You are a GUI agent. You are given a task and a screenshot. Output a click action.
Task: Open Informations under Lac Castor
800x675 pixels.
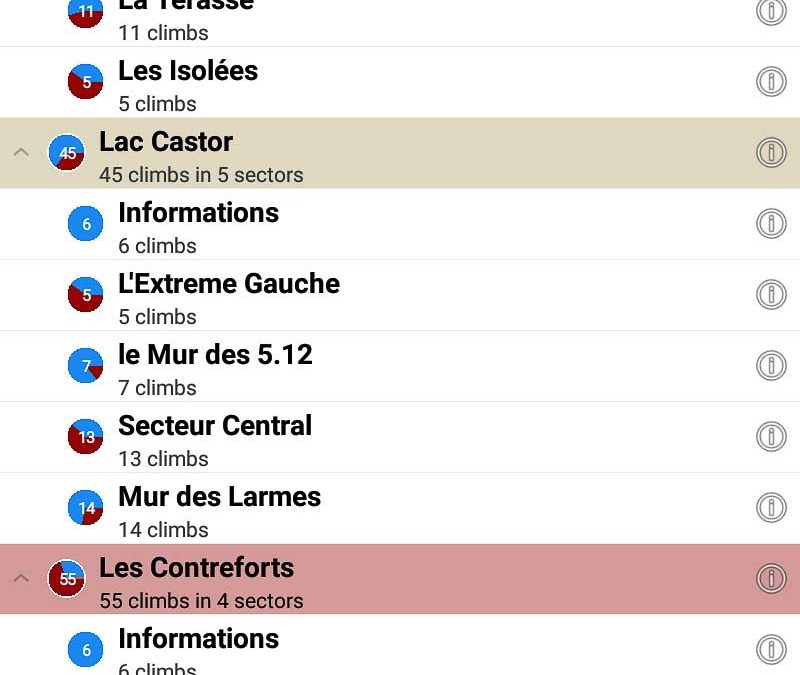point(198,224)
